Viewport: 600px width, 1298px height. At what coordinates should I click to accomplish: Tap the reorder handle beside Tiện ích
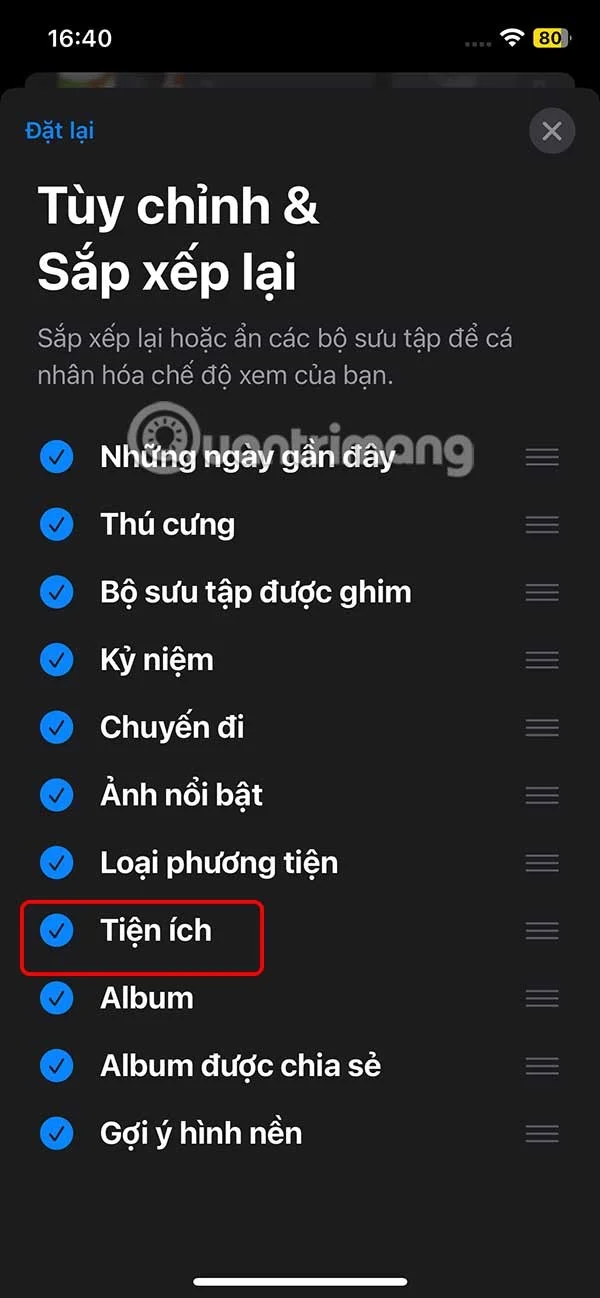pos(542,930)
